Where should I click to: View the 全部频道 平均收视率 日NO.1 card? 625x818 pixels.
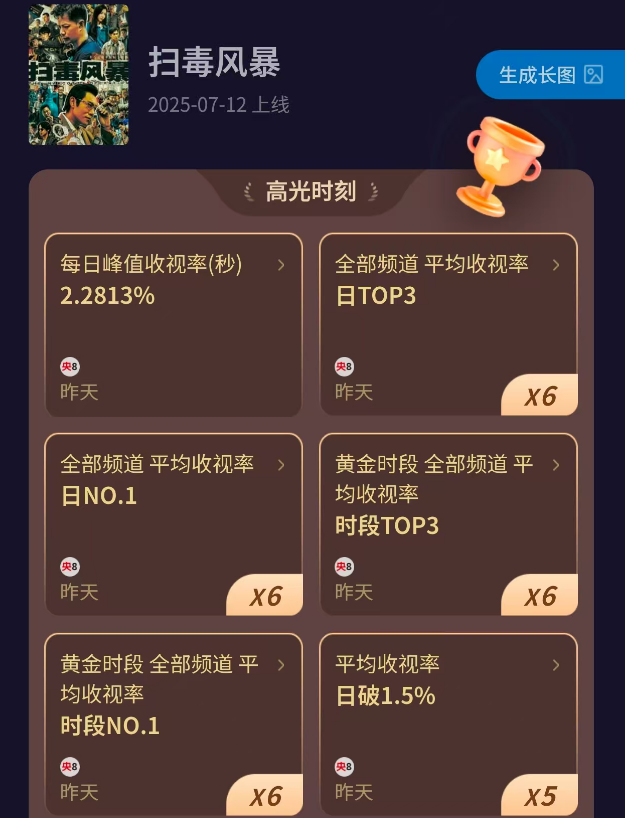click(x=173, y=525)
